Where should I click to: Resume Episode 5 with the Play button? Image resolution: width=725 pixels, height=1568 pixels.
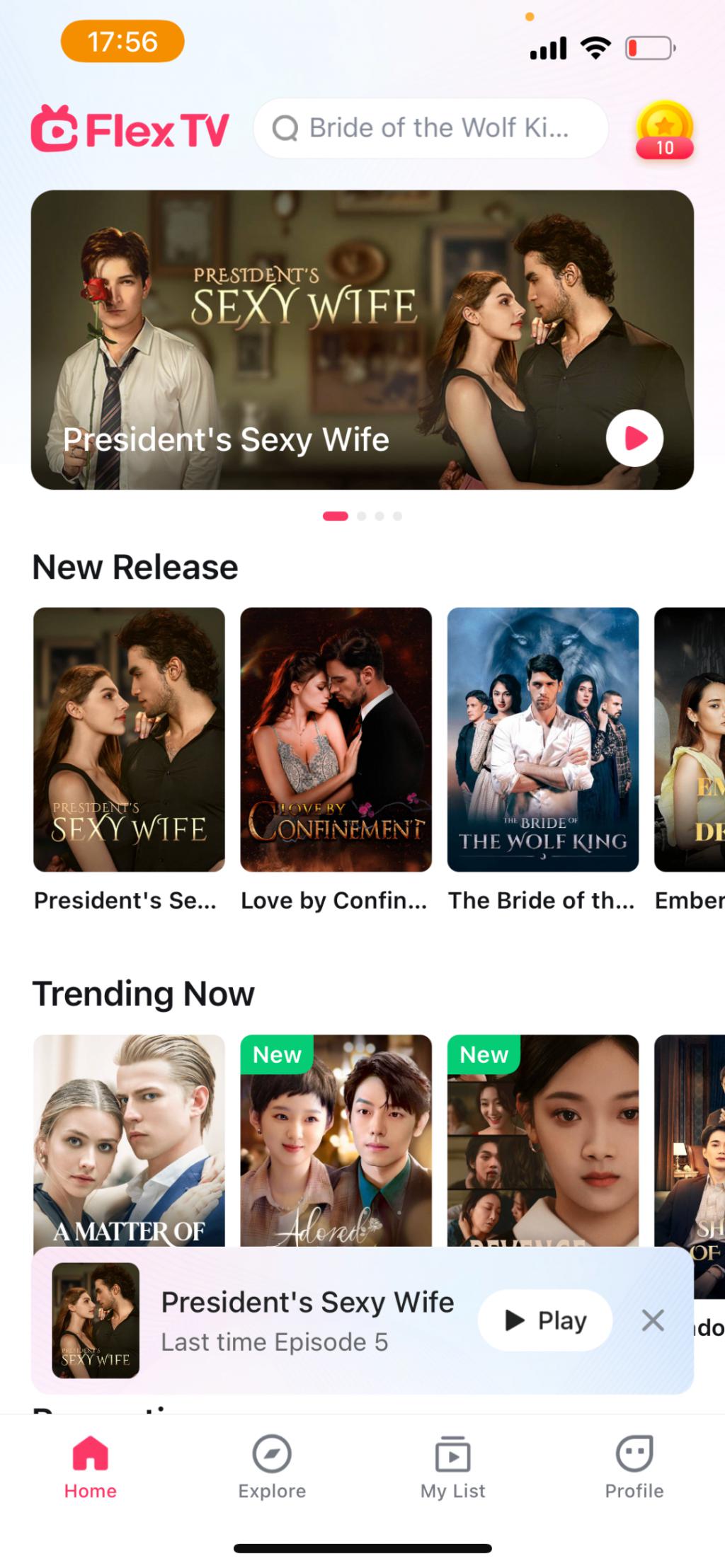click(545, 1320)
